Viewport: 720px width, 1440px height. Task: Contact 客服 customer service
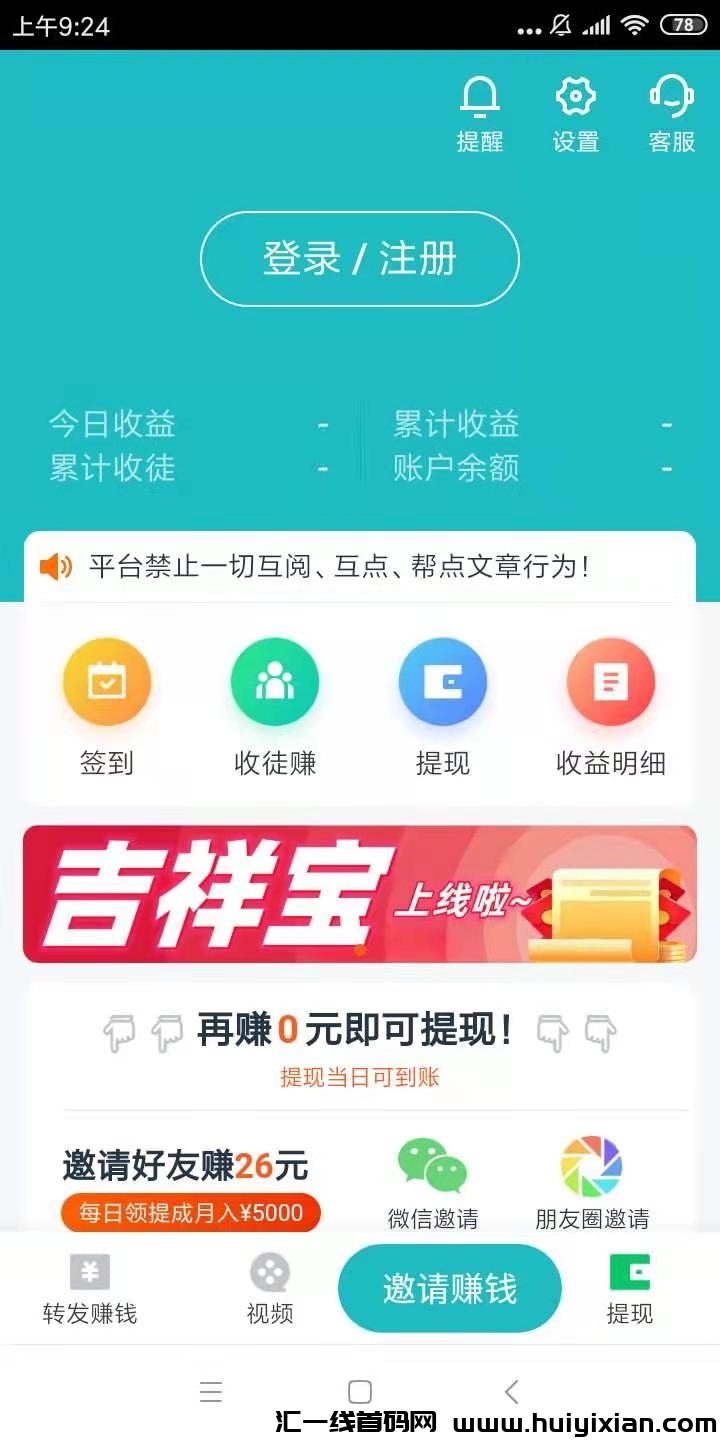(672, 113)
